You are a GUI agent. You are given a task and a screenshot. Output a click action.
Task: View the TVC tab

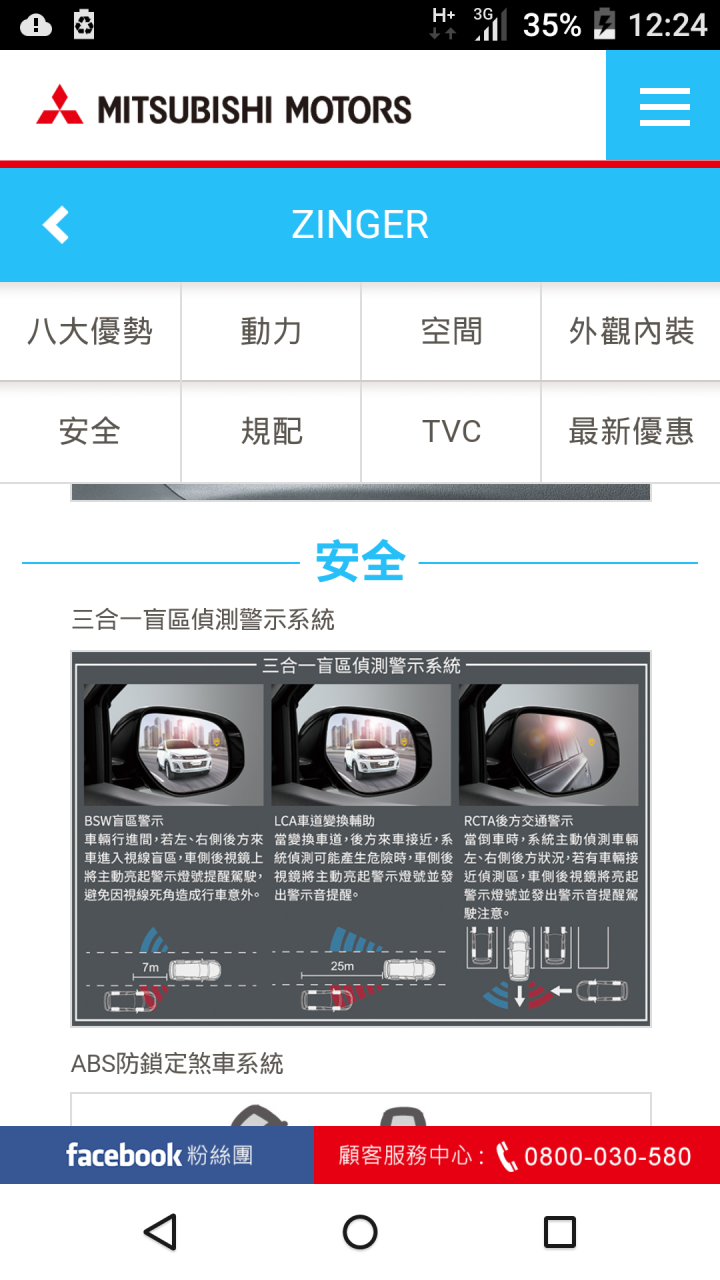point(451,432)
